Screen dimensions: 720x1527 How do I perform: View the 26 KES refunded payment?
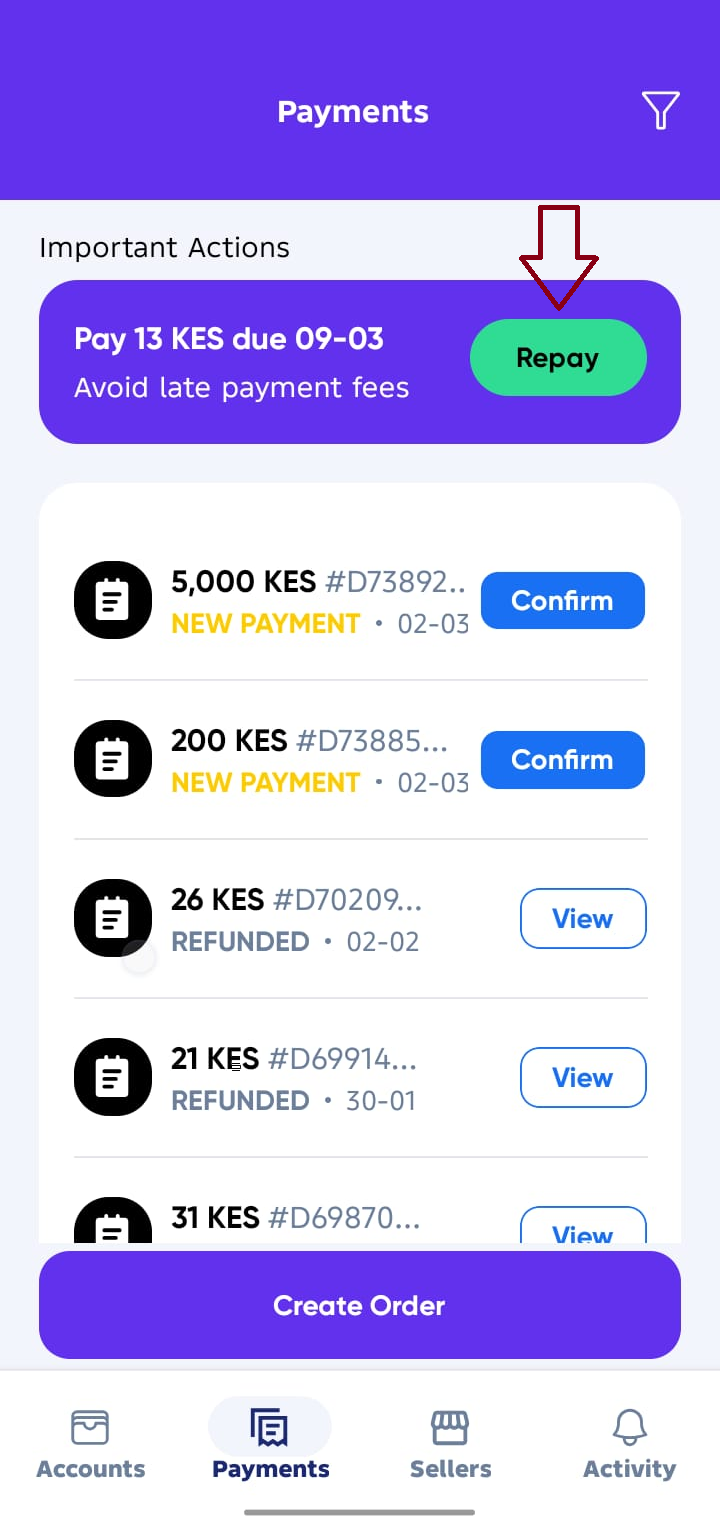(x=583, y=918)
